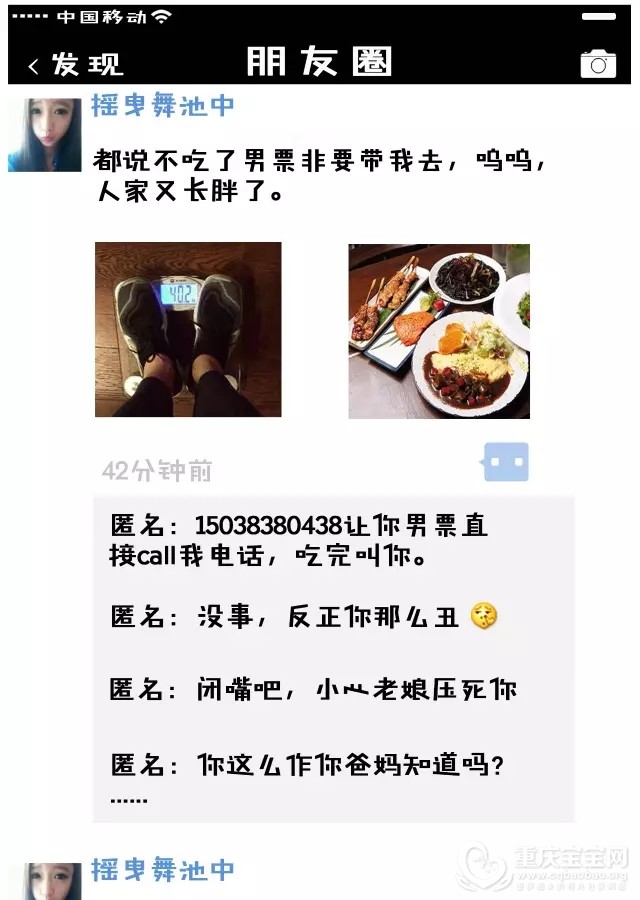
Task: Open the 摇曳舞池中 name on the bottom post
Action: point(162,869)
